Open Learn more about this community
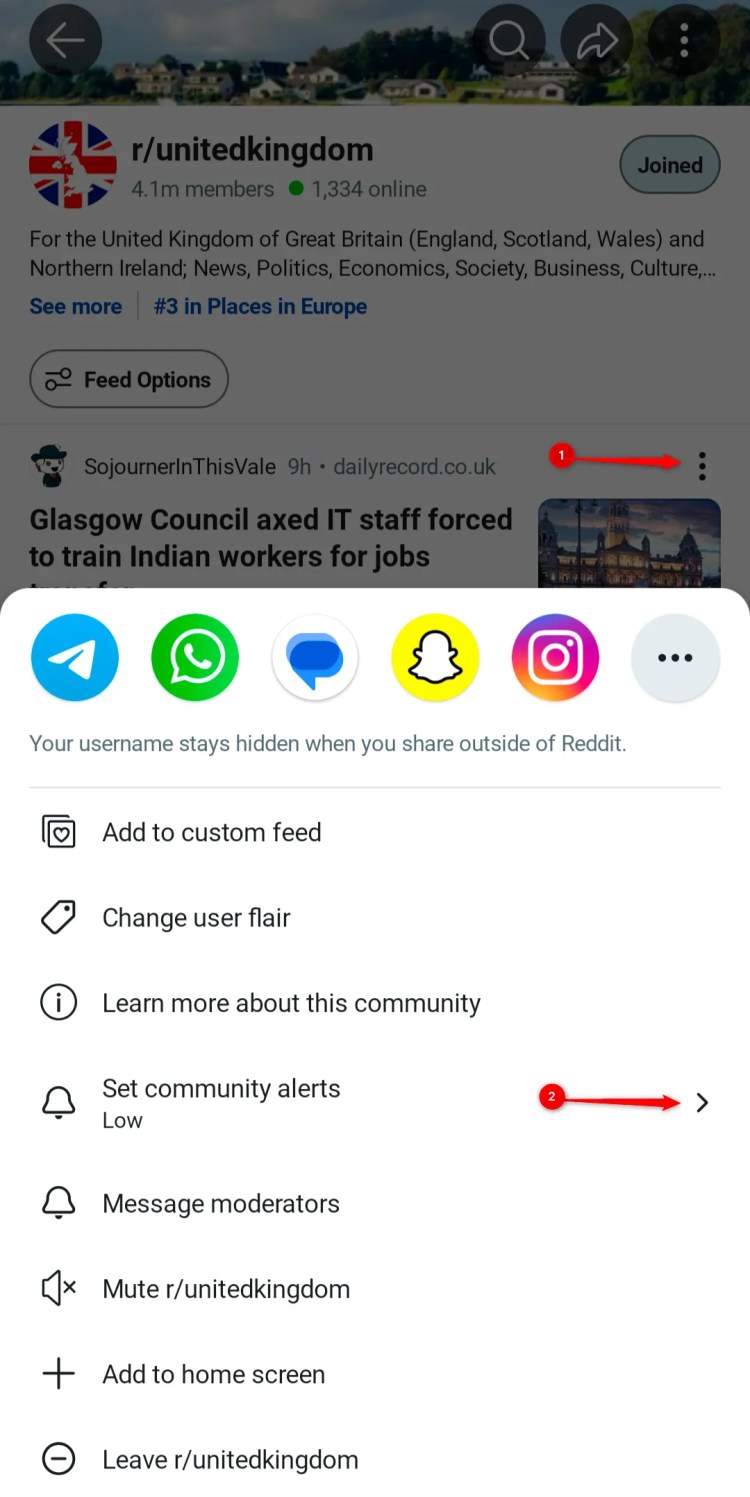750x1497 pixels. point(291,1003)
